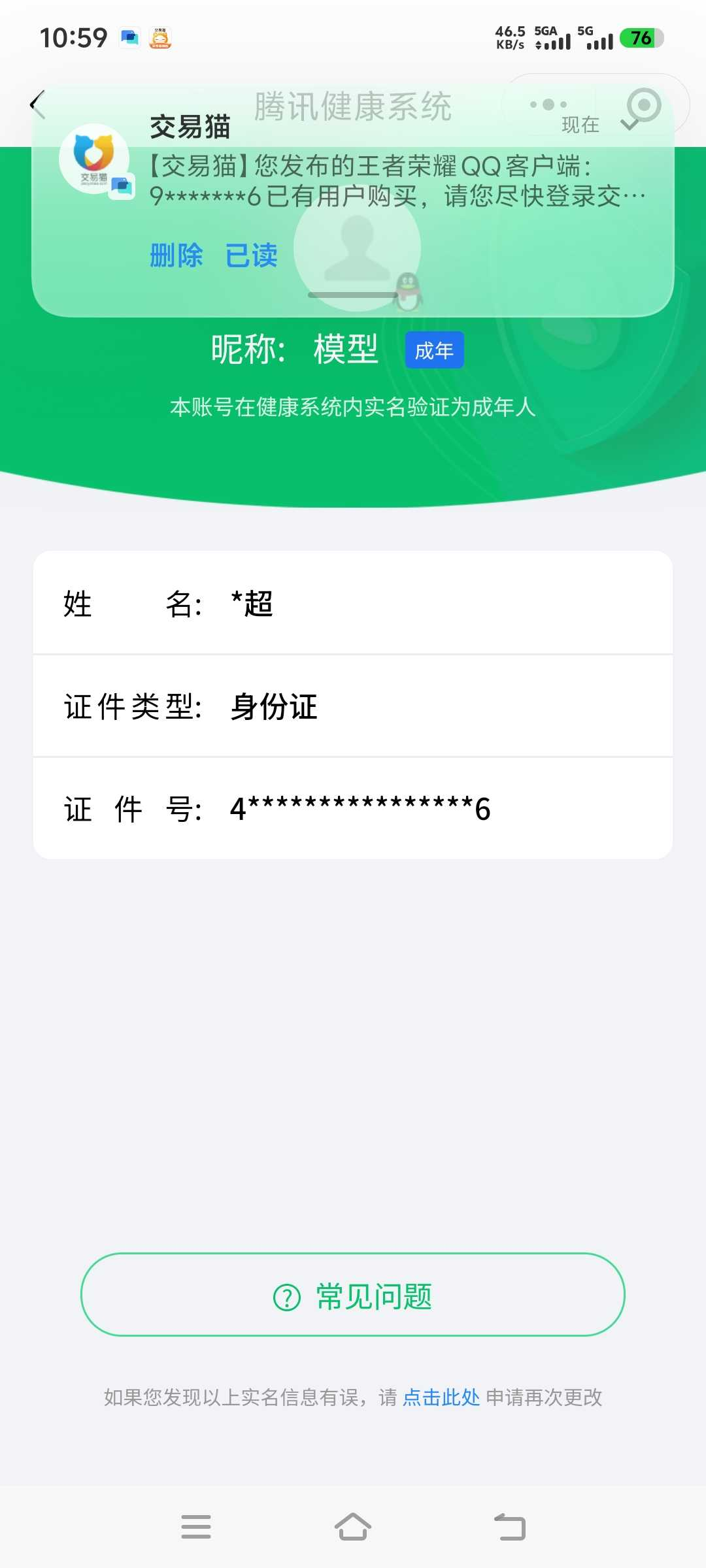The image size is (706, 1568).
Task: Tap 已读 to mark notification as read
Action: 252,255
